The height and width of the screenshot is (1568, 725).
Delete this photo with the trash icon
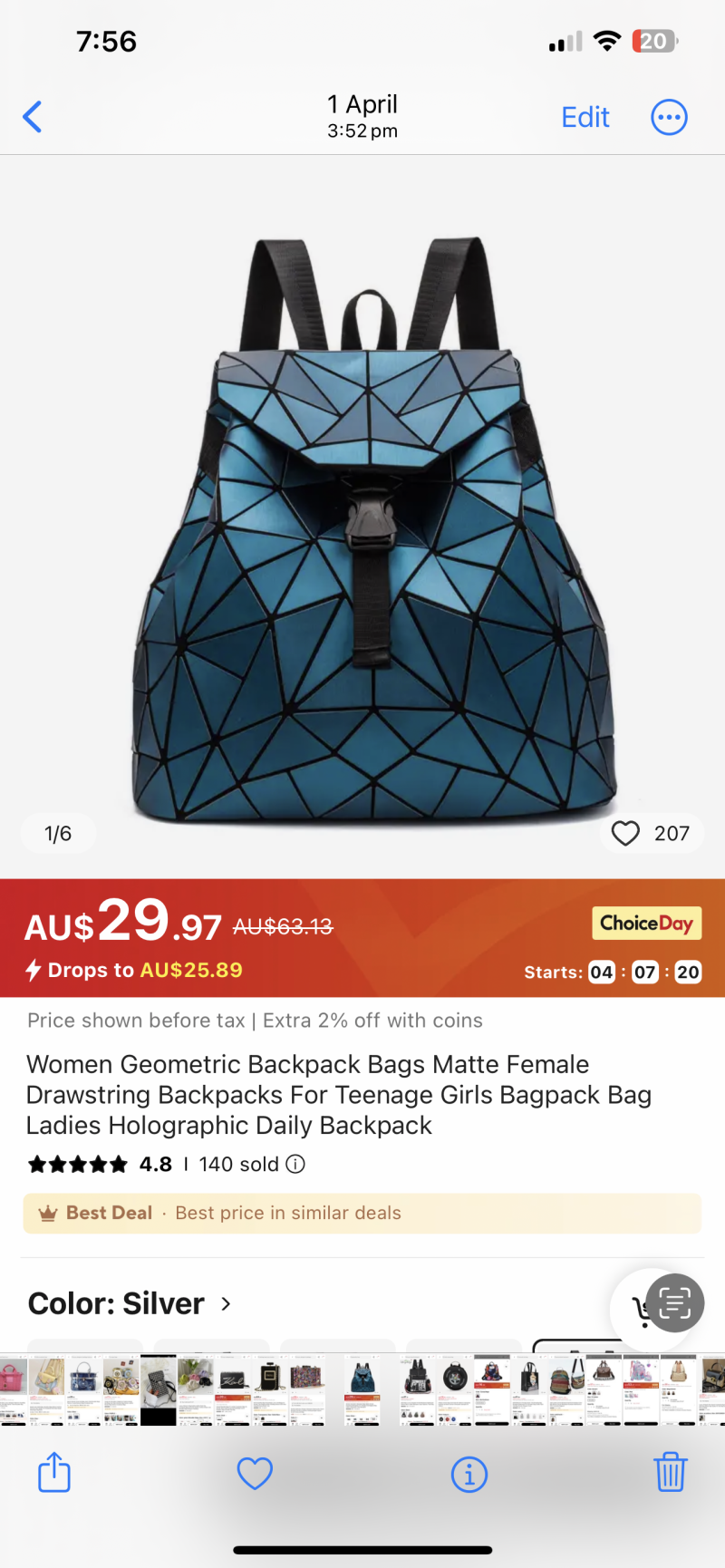tap(670, 1472)
